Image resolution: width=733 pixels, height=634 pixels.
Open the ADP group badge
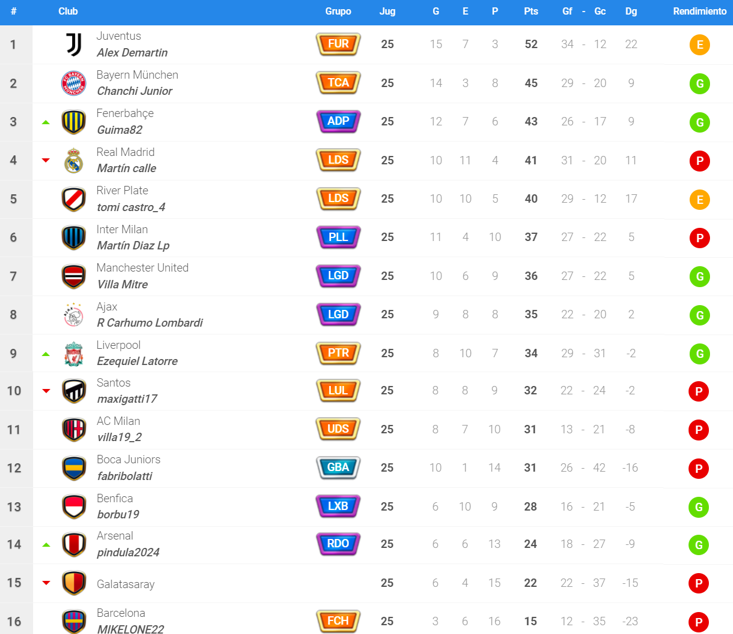tap(338, 121)
